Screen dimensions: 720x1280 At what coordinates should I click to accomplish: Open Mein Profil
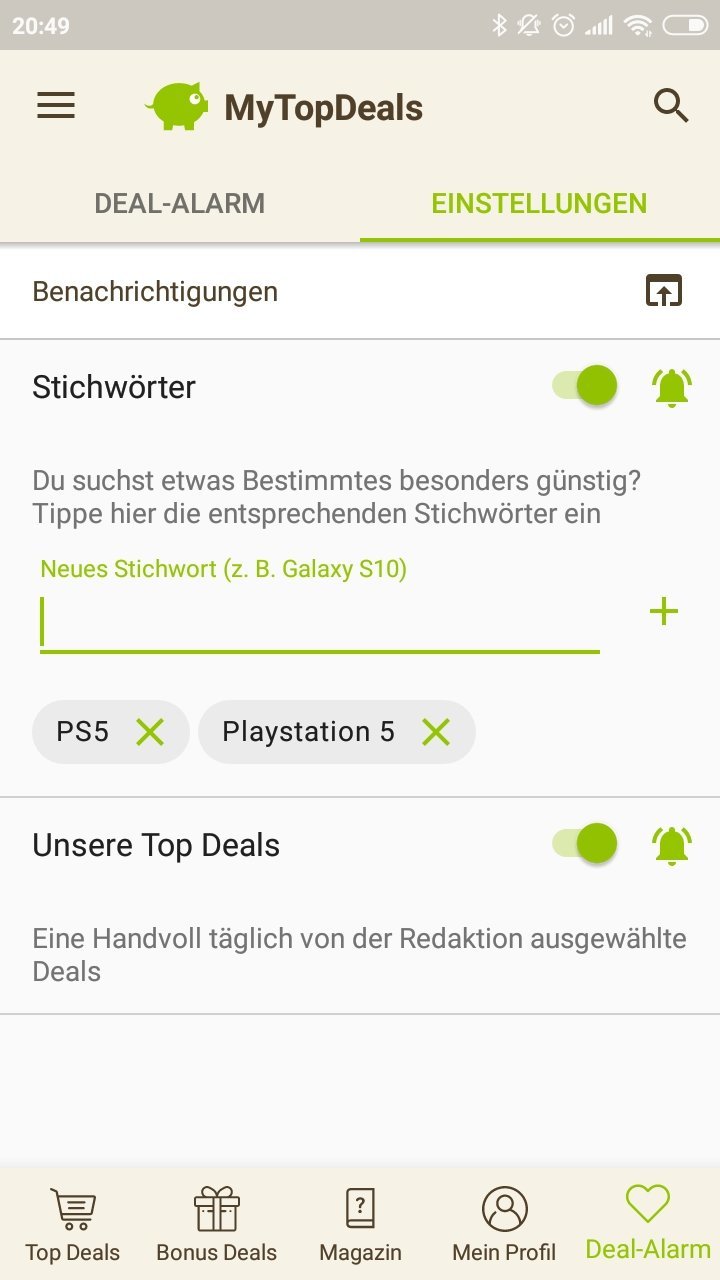coord(504,1224)
